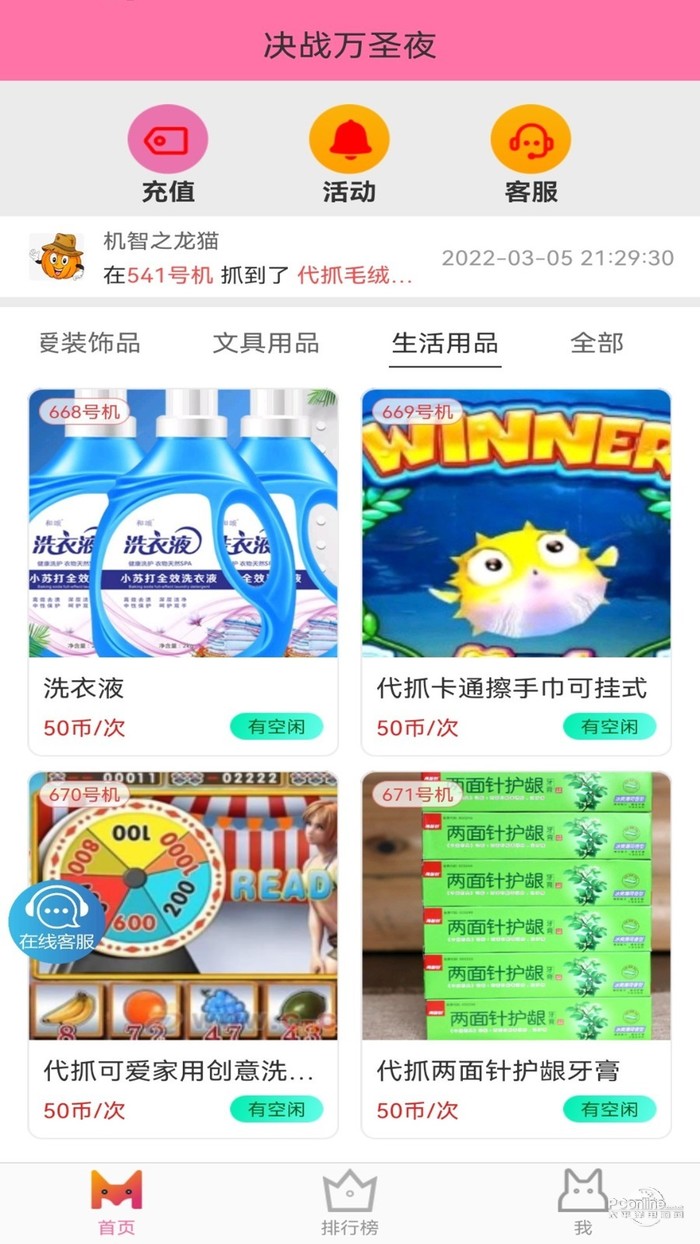The image size is (700, 1244).
Task: Switch to the 爱装饰品 category tab
Action: click(x=89, y=343)
